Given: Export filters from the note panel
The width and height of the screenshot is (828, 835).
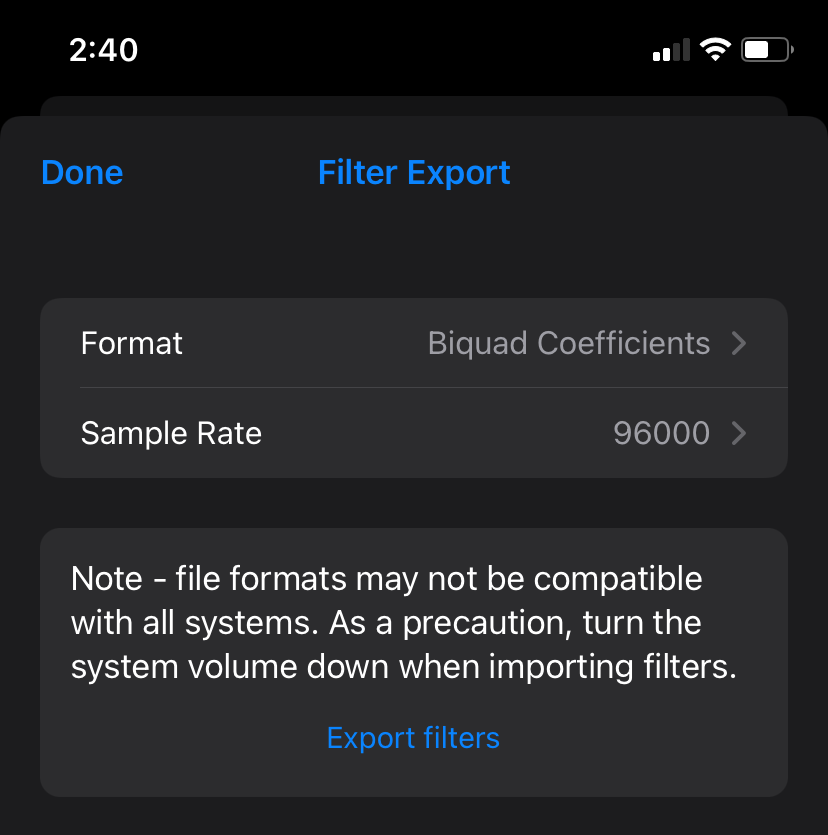Looking at the screenshot, I should coord(413,738).
